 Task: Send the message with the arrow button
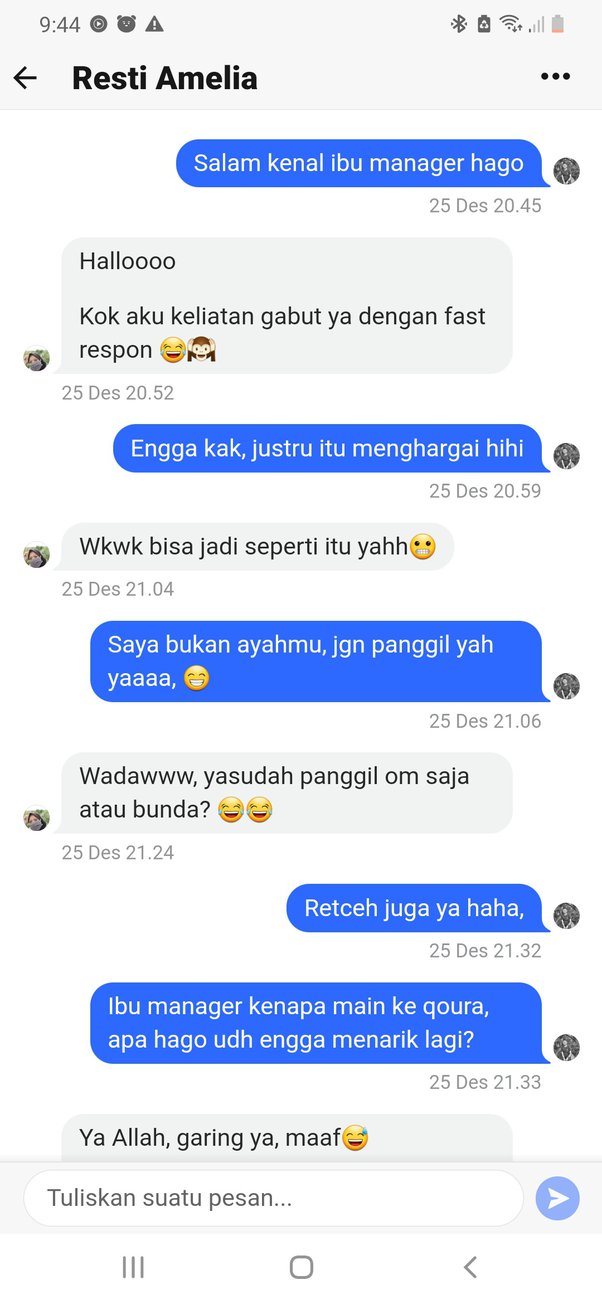pyautogui.click(x=557, y=1198)
